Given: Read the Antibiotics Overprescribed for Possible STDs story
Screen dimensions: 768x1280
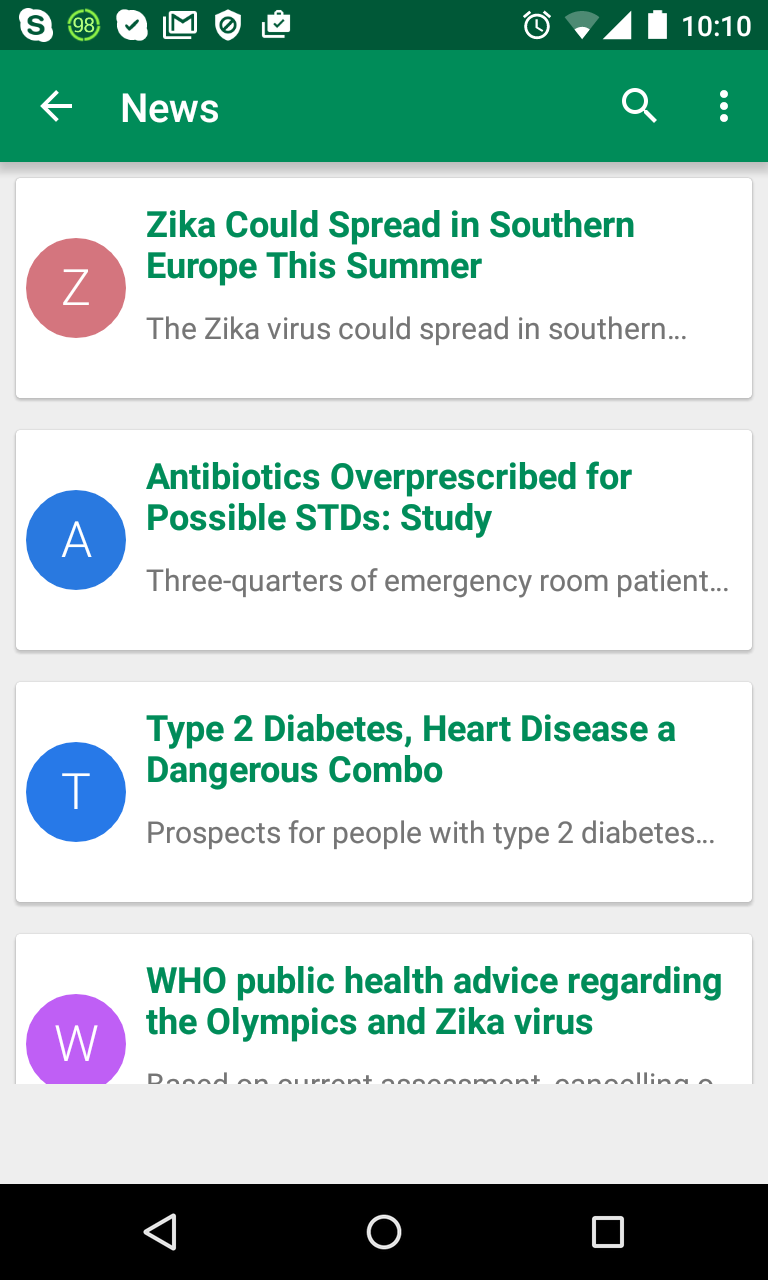Looking at the screenshot, I should [x=389, y=498].
